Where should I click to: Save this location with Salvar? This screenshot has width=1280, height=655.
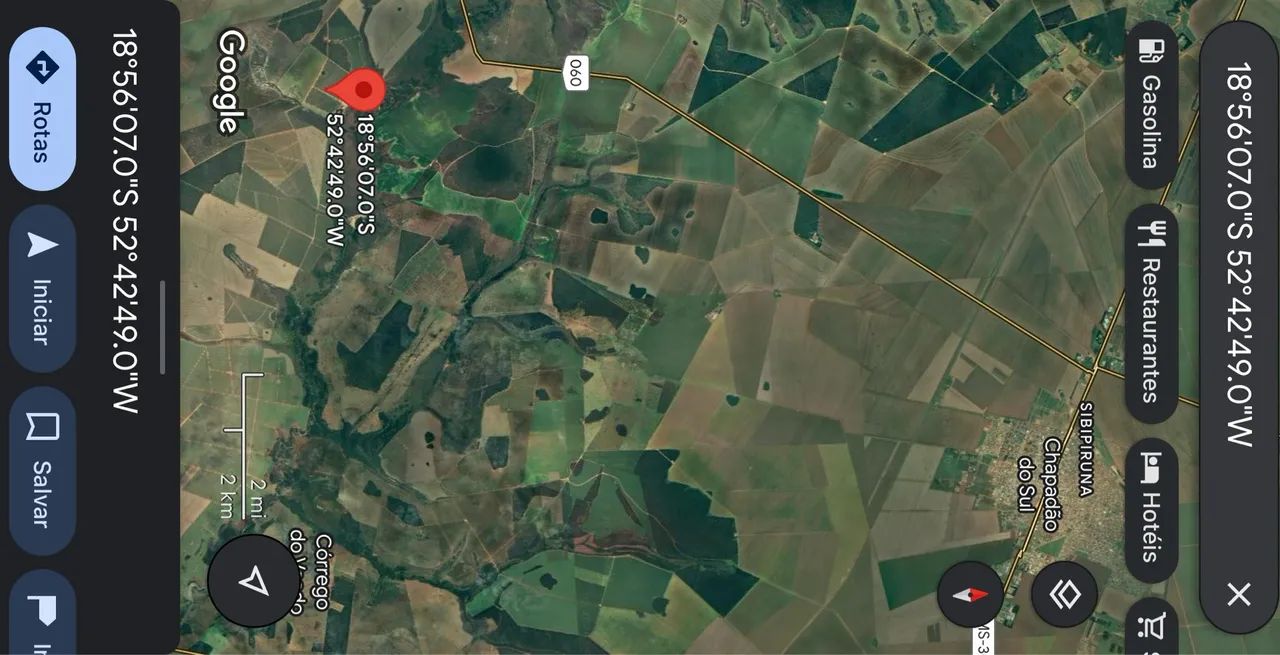[42, 470]
